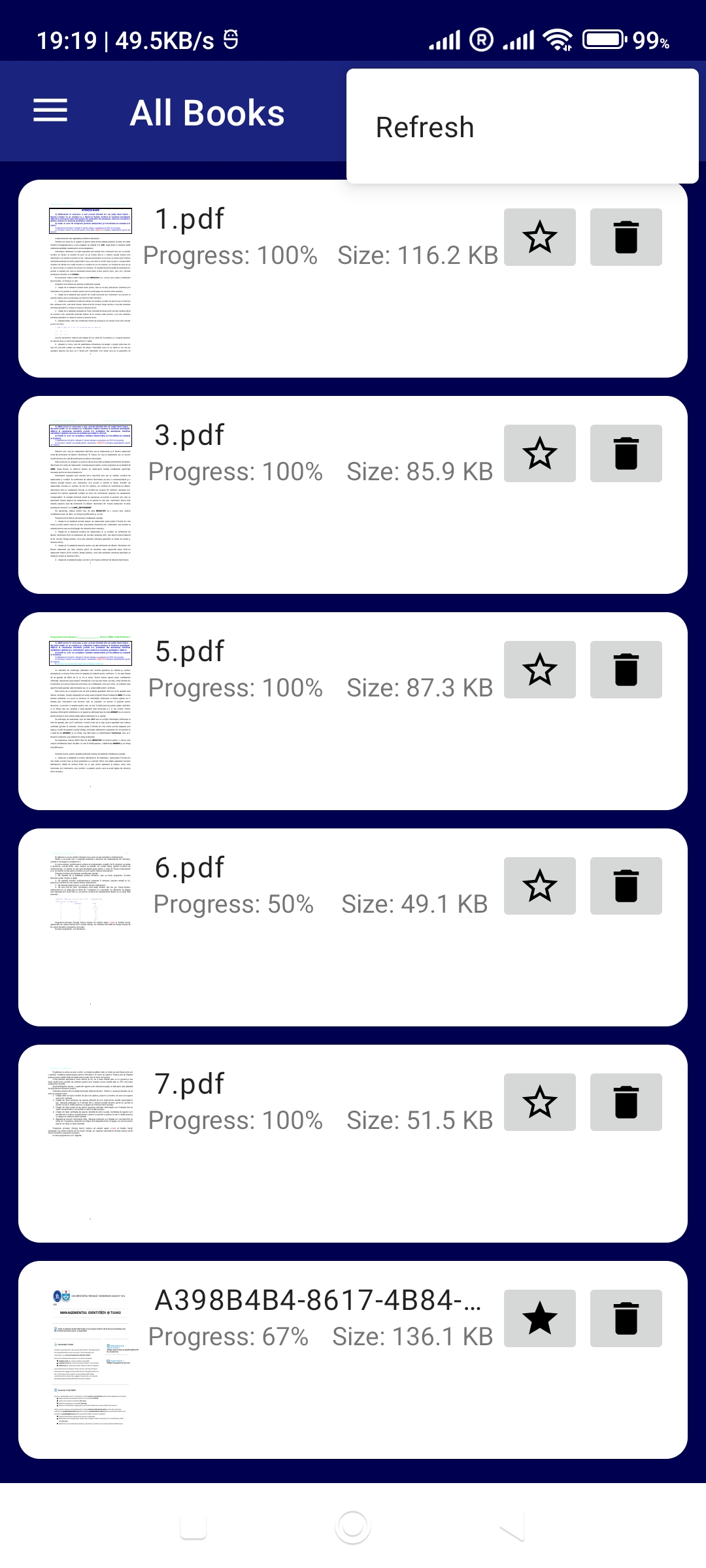Remove 6.pdf via its trash icon
This screenshot has width=706, height=1568.
[625, 885]
